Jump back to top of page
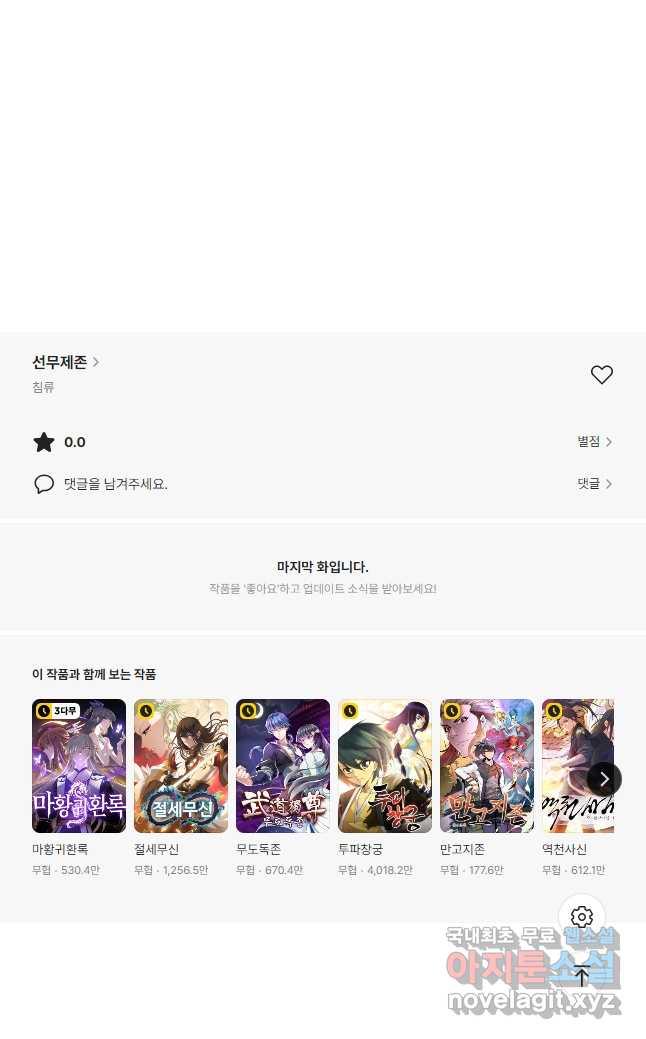This screenshot has width=646, height=1039. point(582,976)
